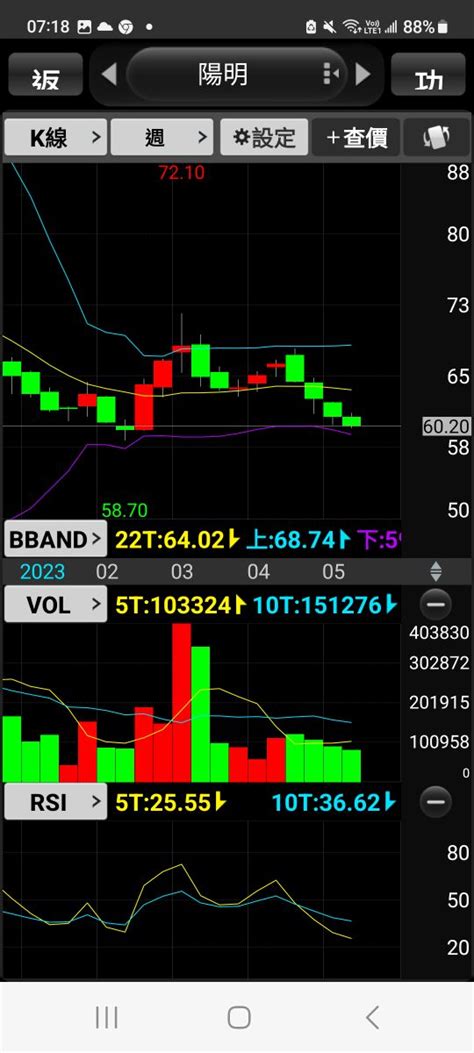This screenshot has width=474, height=1053.
Task: Change the VOL indicator
Action: tap(56, 604)
